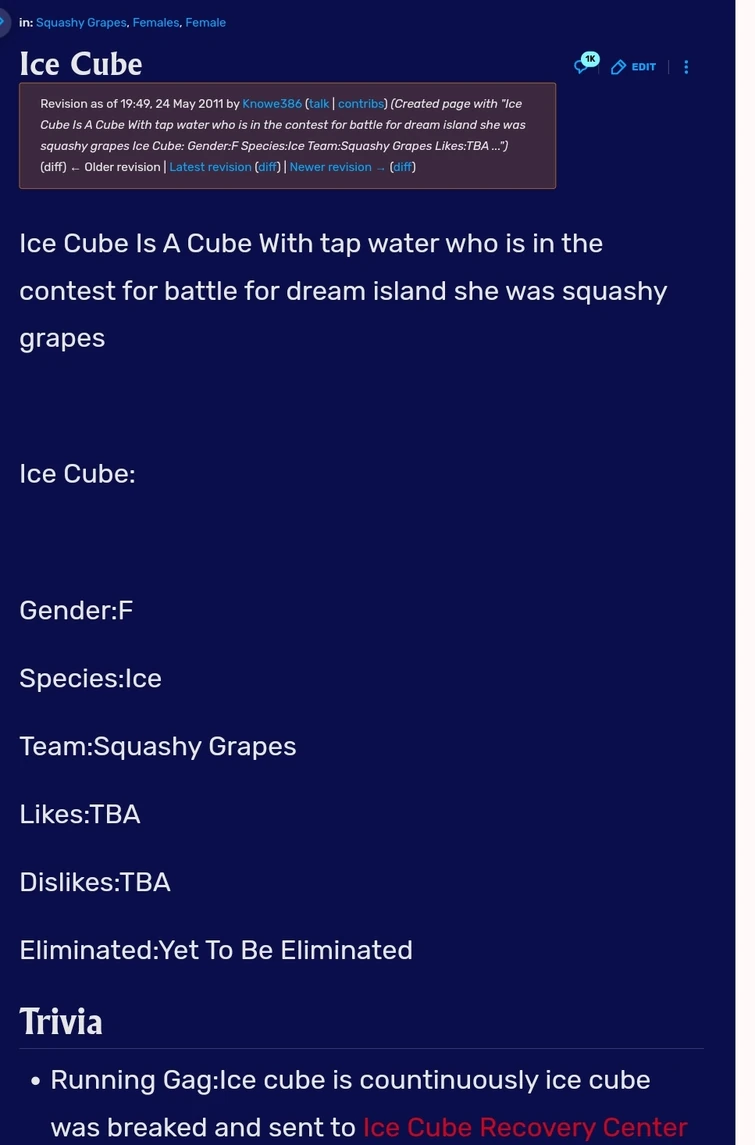View the 1K comment count badge
Screen dimensions: 755x1145
point(591,58)
